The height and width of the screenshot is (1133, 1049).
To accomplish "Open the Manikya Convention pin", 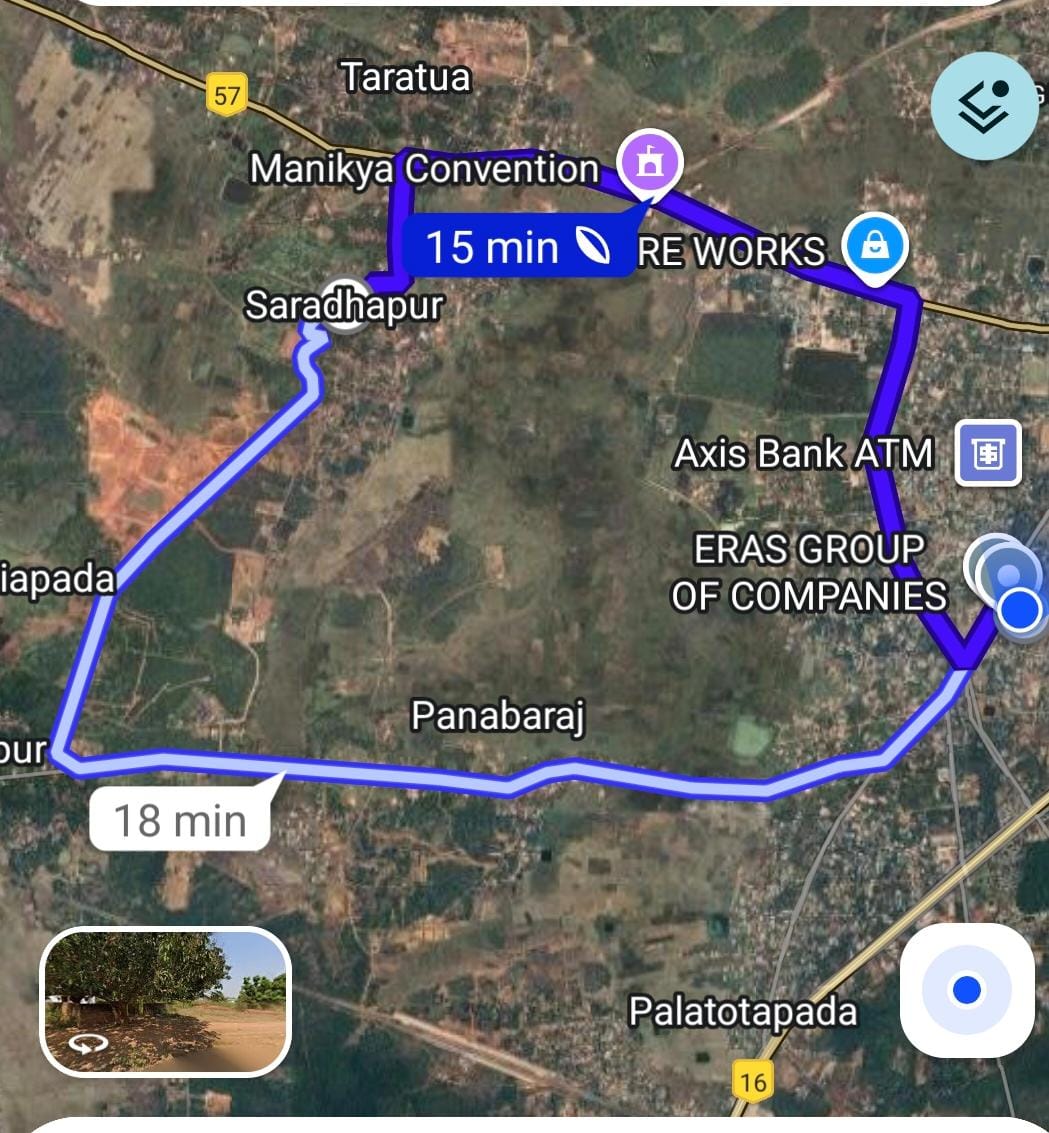I will 650,163.
